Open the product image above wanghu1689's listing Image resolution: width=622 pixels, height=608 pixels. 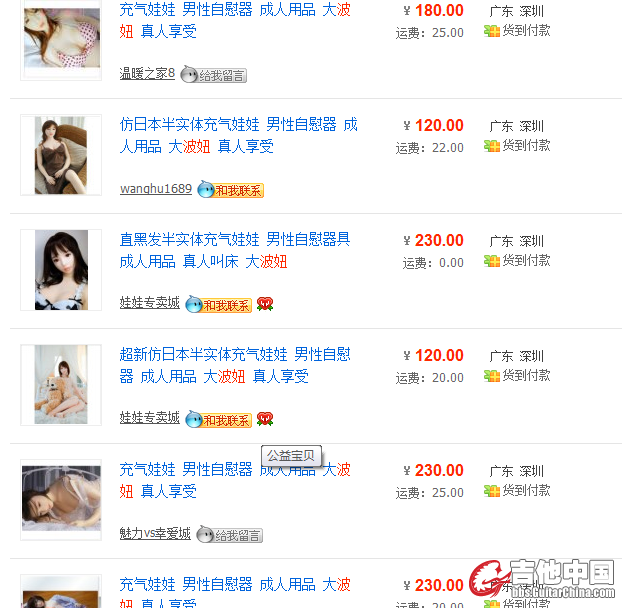[61, 154]
